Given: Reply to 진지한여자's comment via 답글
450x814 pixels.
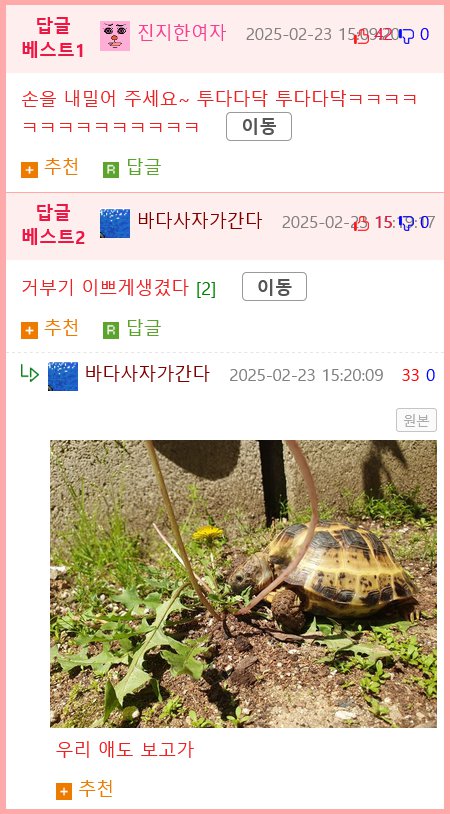Looking at the screenshot, I should [132, 168].
